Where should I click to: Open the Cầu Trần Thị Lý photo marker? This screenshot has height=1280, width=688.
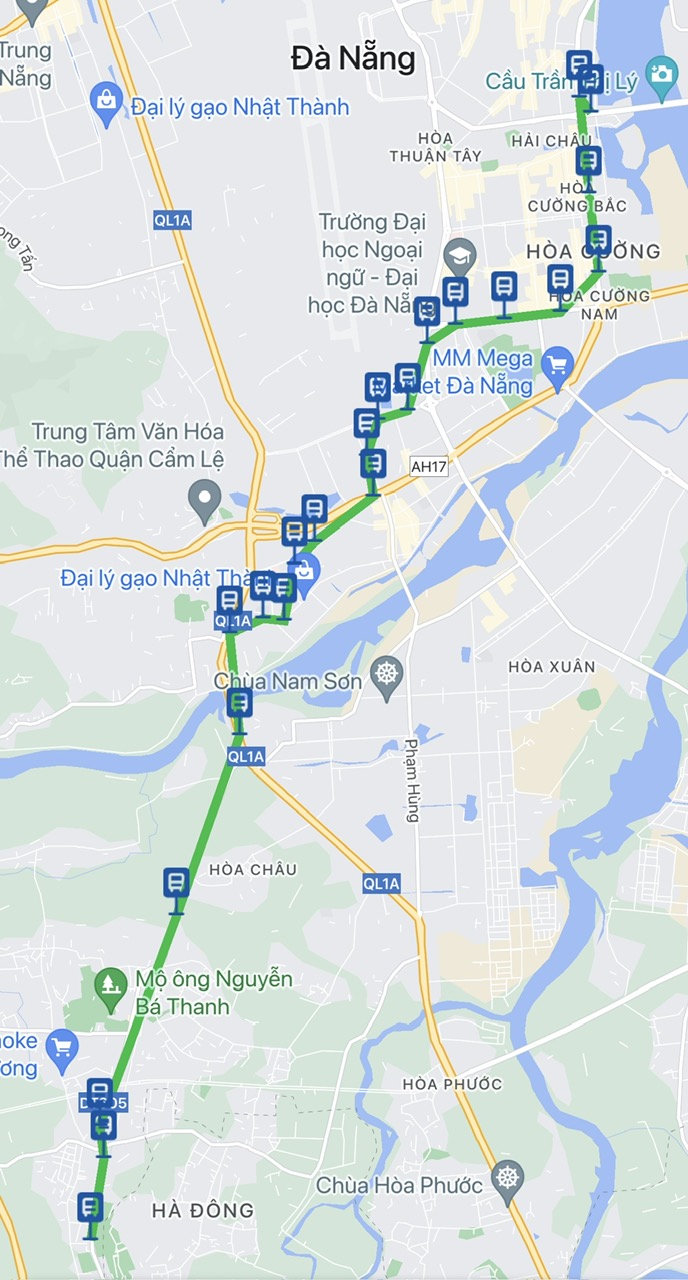(x=661, y=73)
